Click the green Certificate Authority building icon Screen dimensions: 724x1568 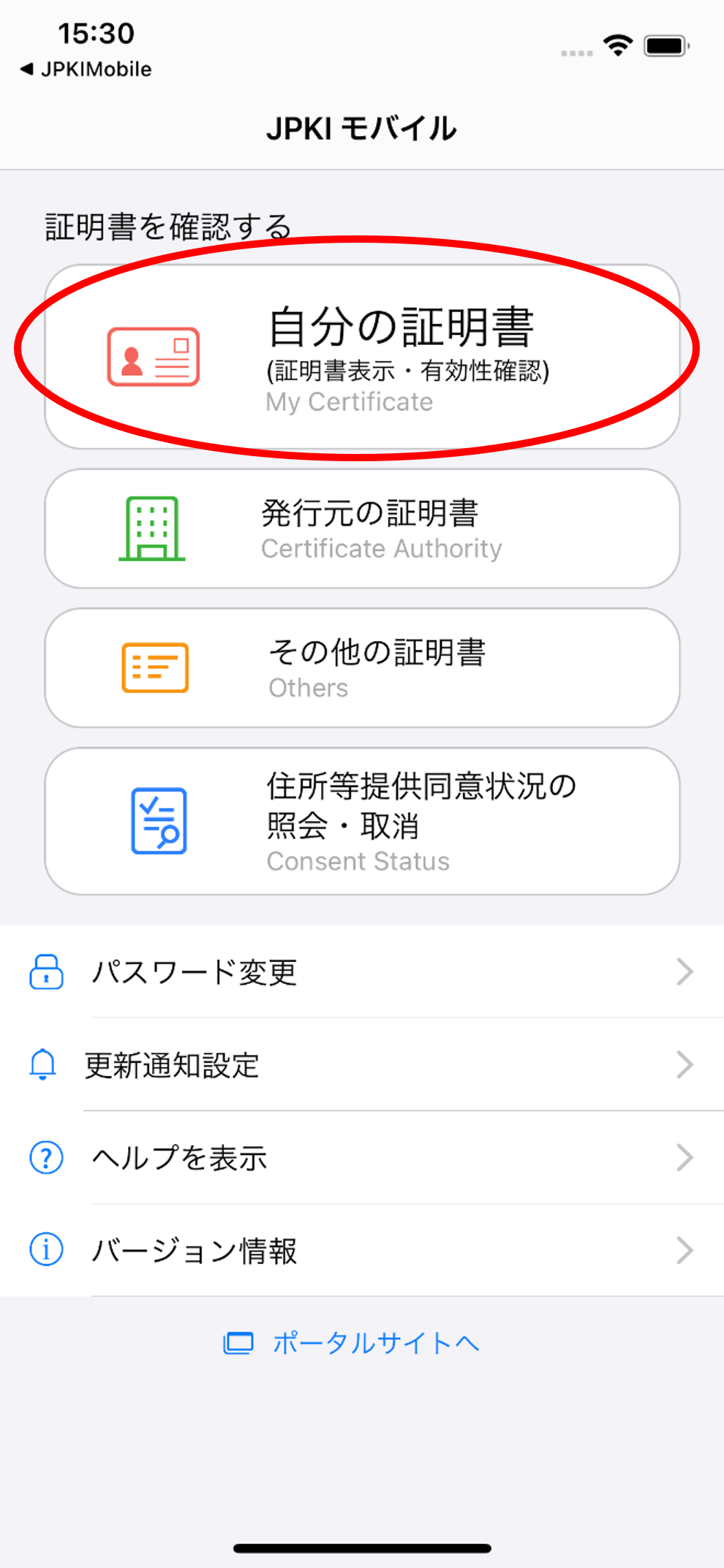pyautogui.click(x=153, y=528)
